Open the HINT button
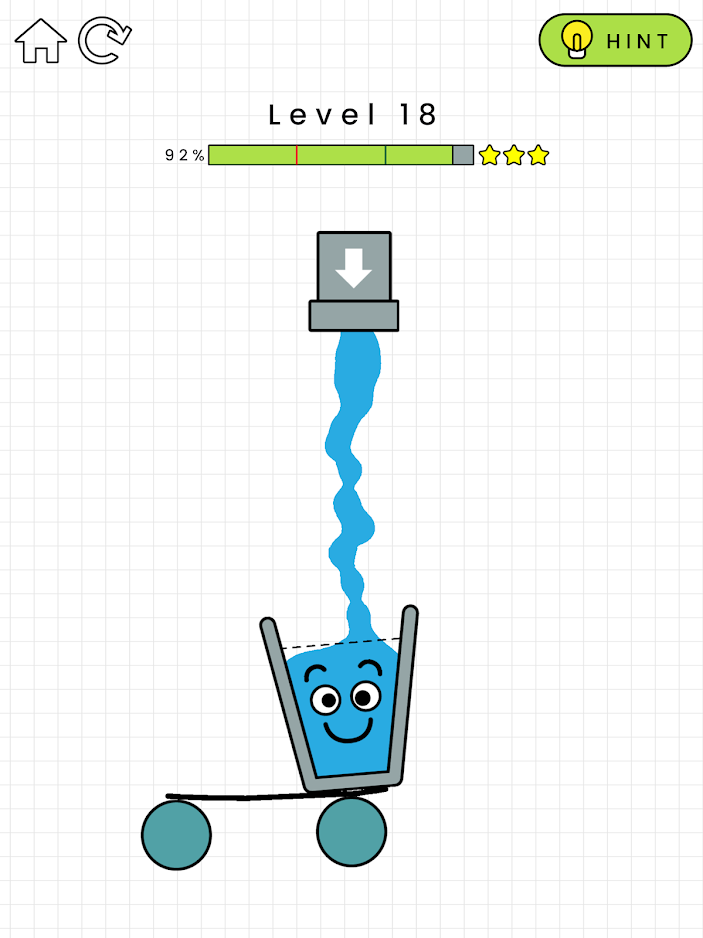Screen dimensions: 703x938 click(615, 41)
